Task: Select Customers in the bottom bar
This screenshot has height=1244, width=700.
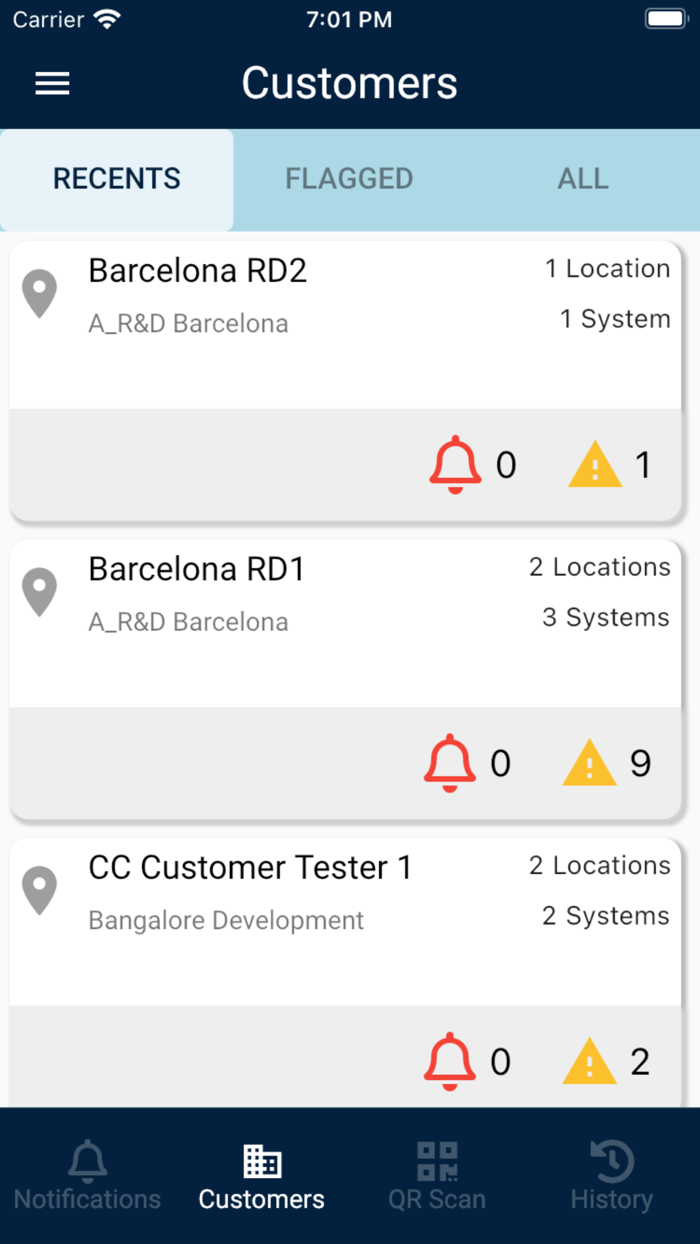Action: [x=262, y=1176]
